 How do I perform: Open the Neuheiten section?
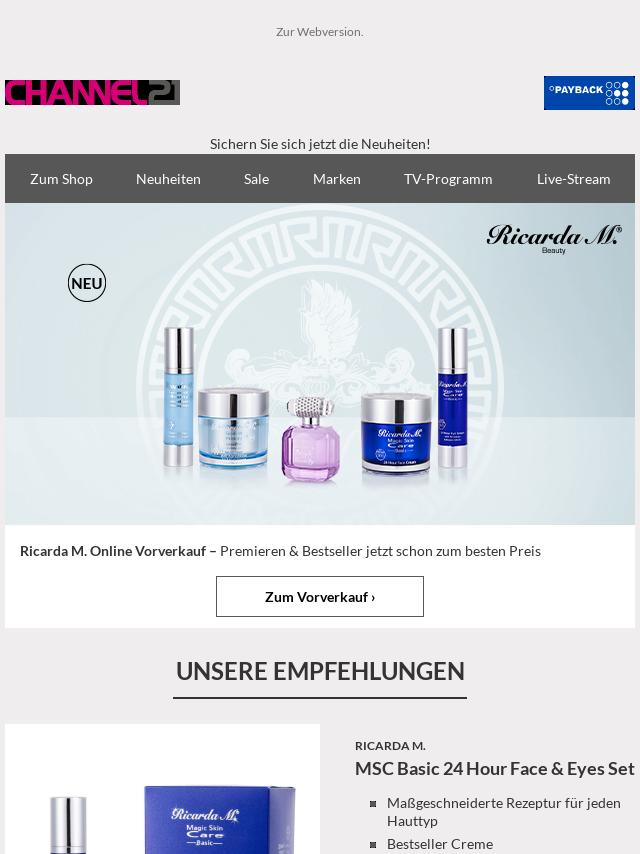168,179
